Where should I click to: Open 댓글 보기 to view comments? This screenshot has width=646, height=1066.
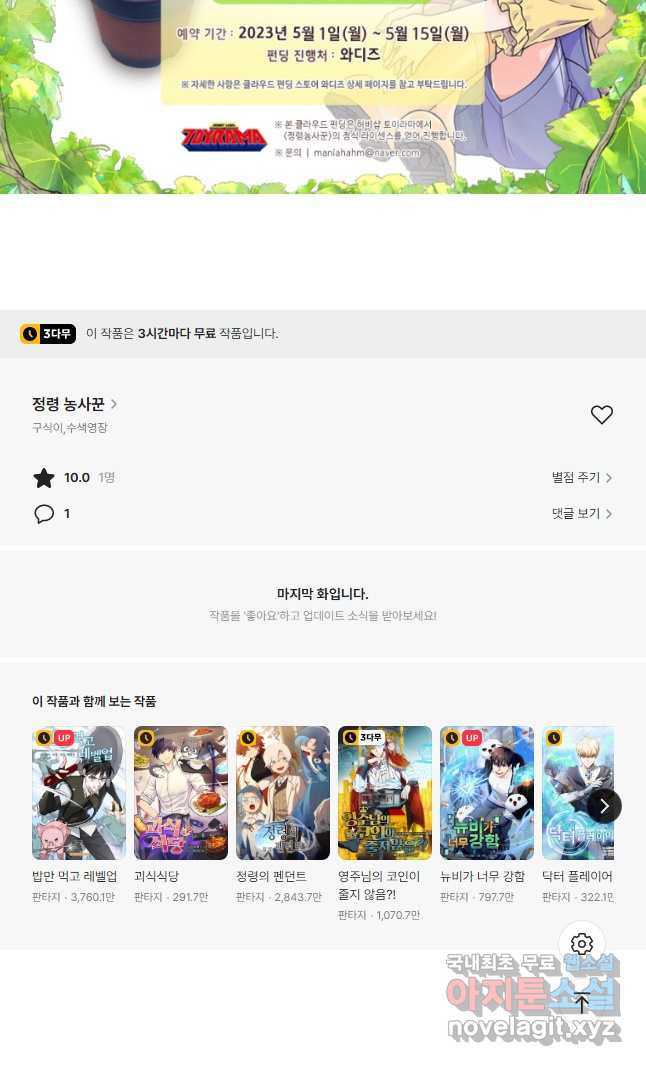point(582,514)
